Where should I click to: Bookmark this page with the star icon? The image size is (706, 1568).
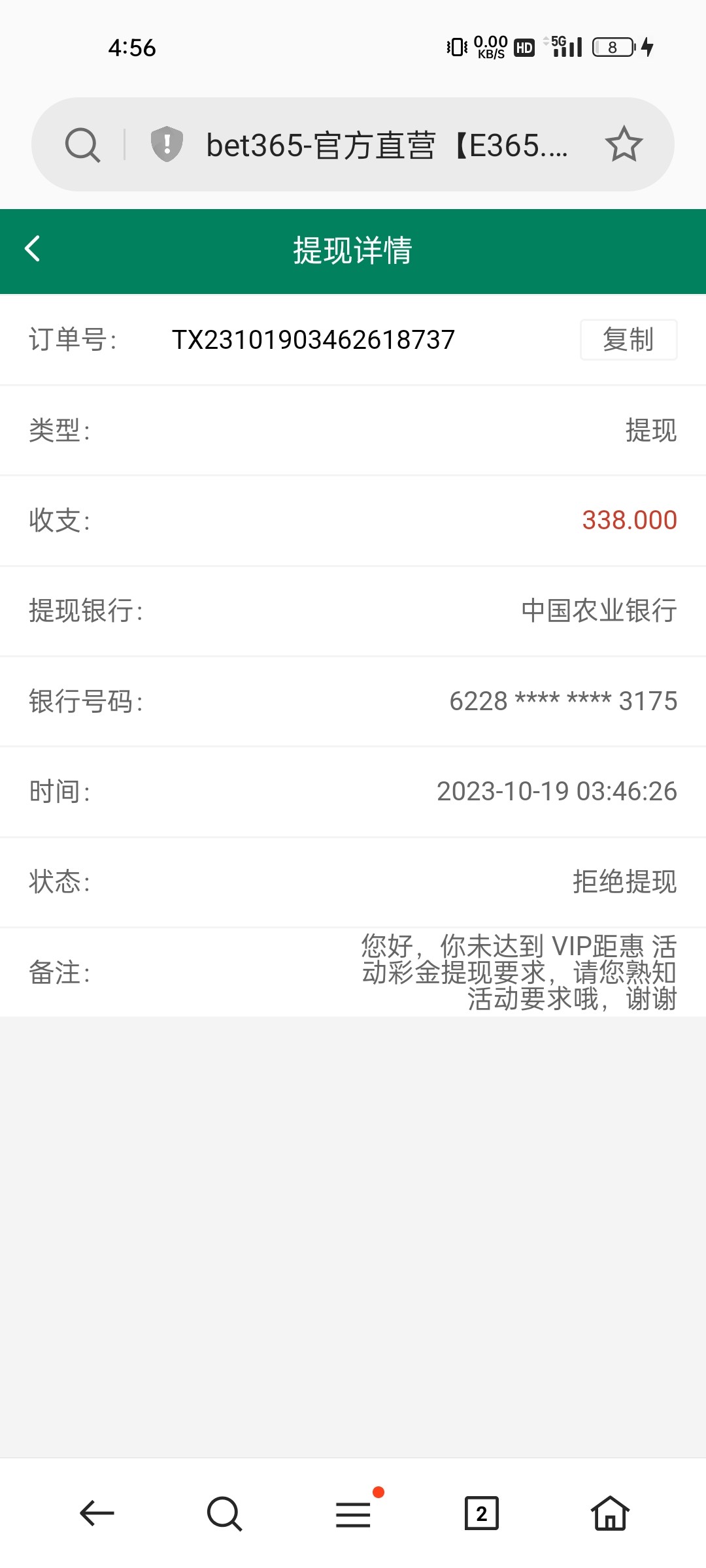(624, 144)
